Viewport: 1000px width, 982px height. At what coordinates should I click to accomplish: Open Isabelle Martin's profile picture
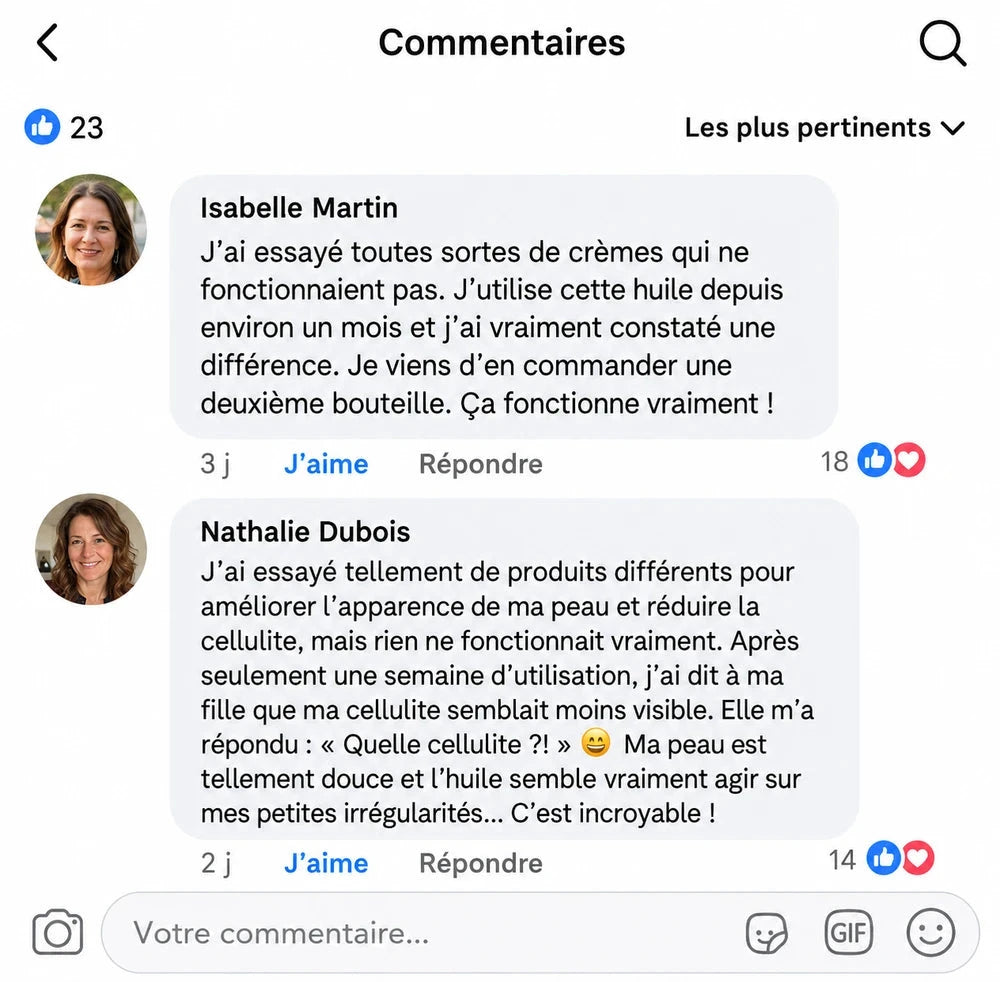91,230
